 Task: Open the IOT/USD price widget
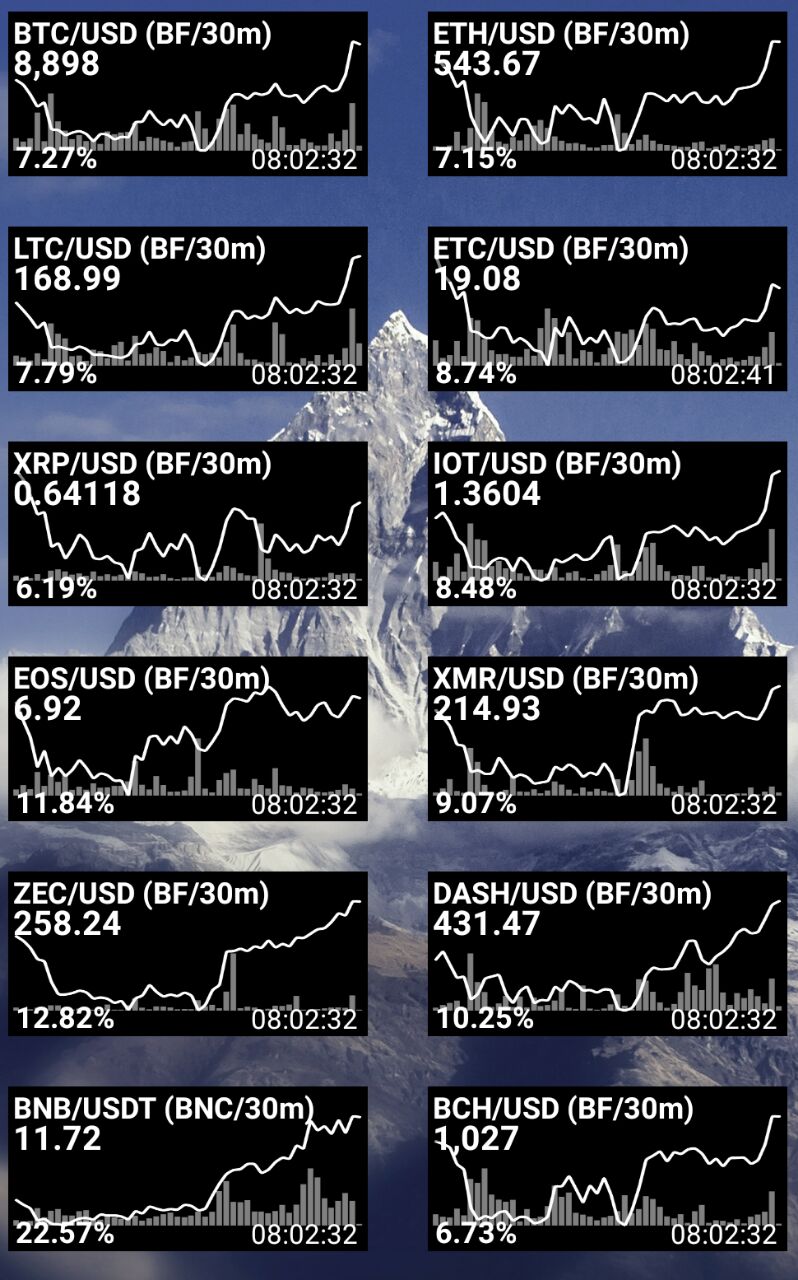click(607, 524)
